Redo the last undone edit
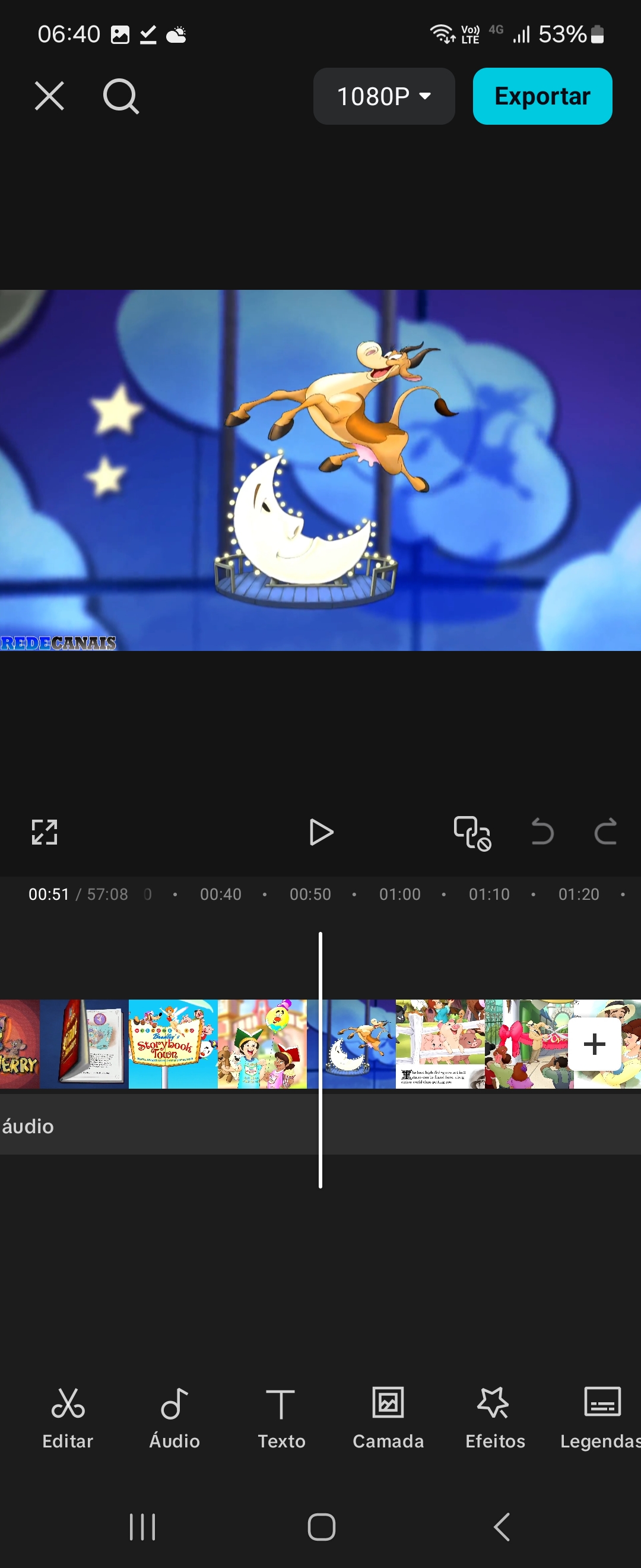The height and width of the screenshot is (1568, 641). click(x=605, y=832)
